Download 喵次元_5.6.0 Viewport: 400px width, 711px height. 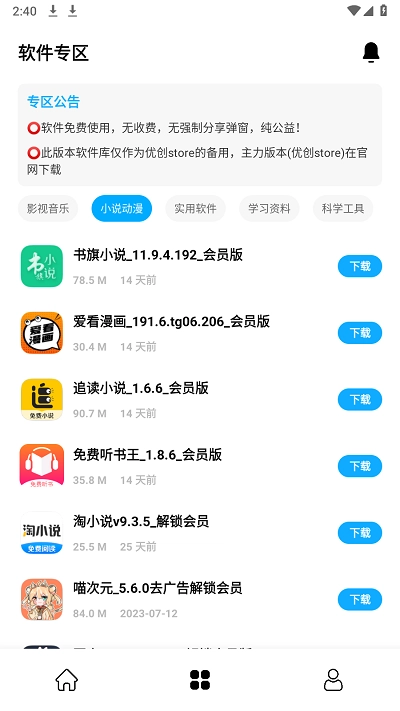(360, 599)
